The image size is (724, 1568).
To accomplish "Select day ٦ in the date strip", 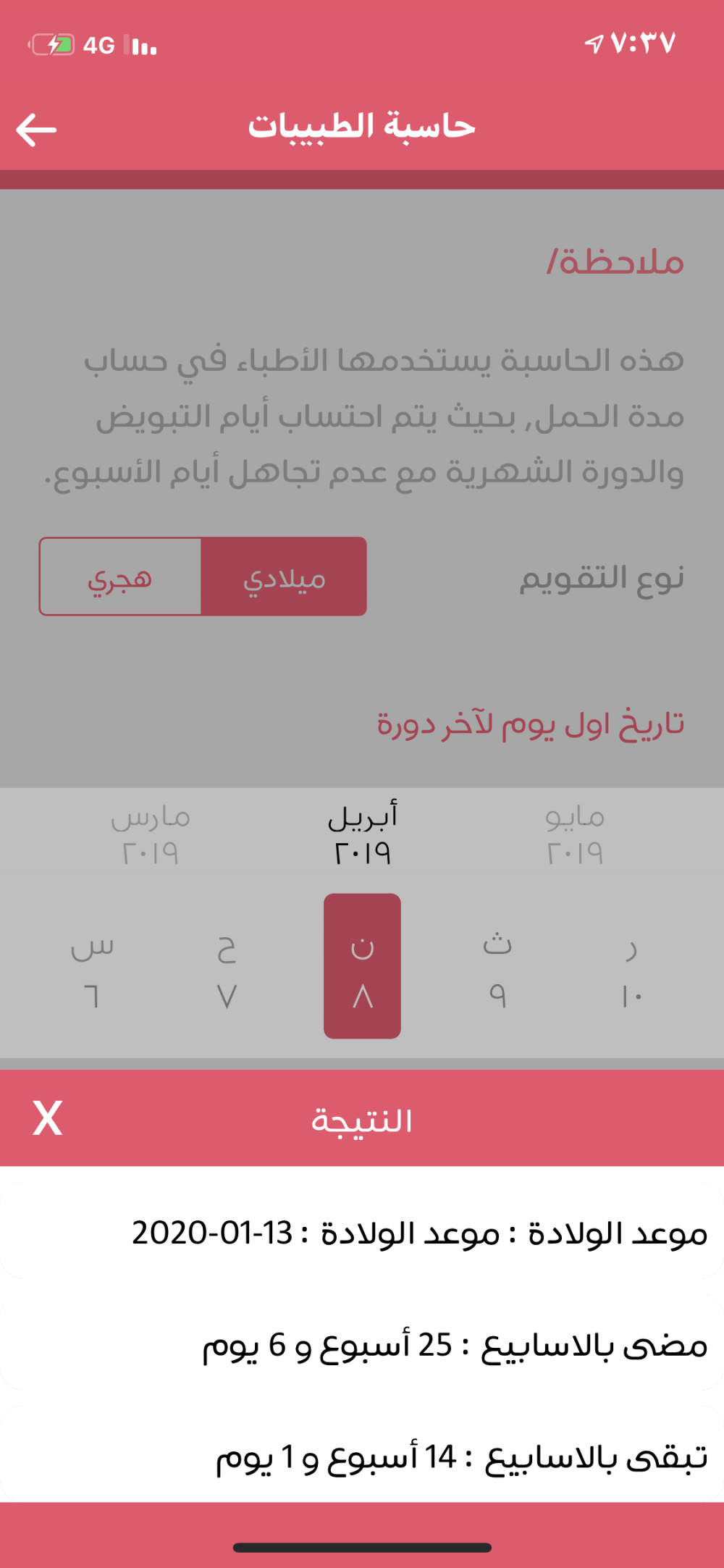I will [92, 970].
